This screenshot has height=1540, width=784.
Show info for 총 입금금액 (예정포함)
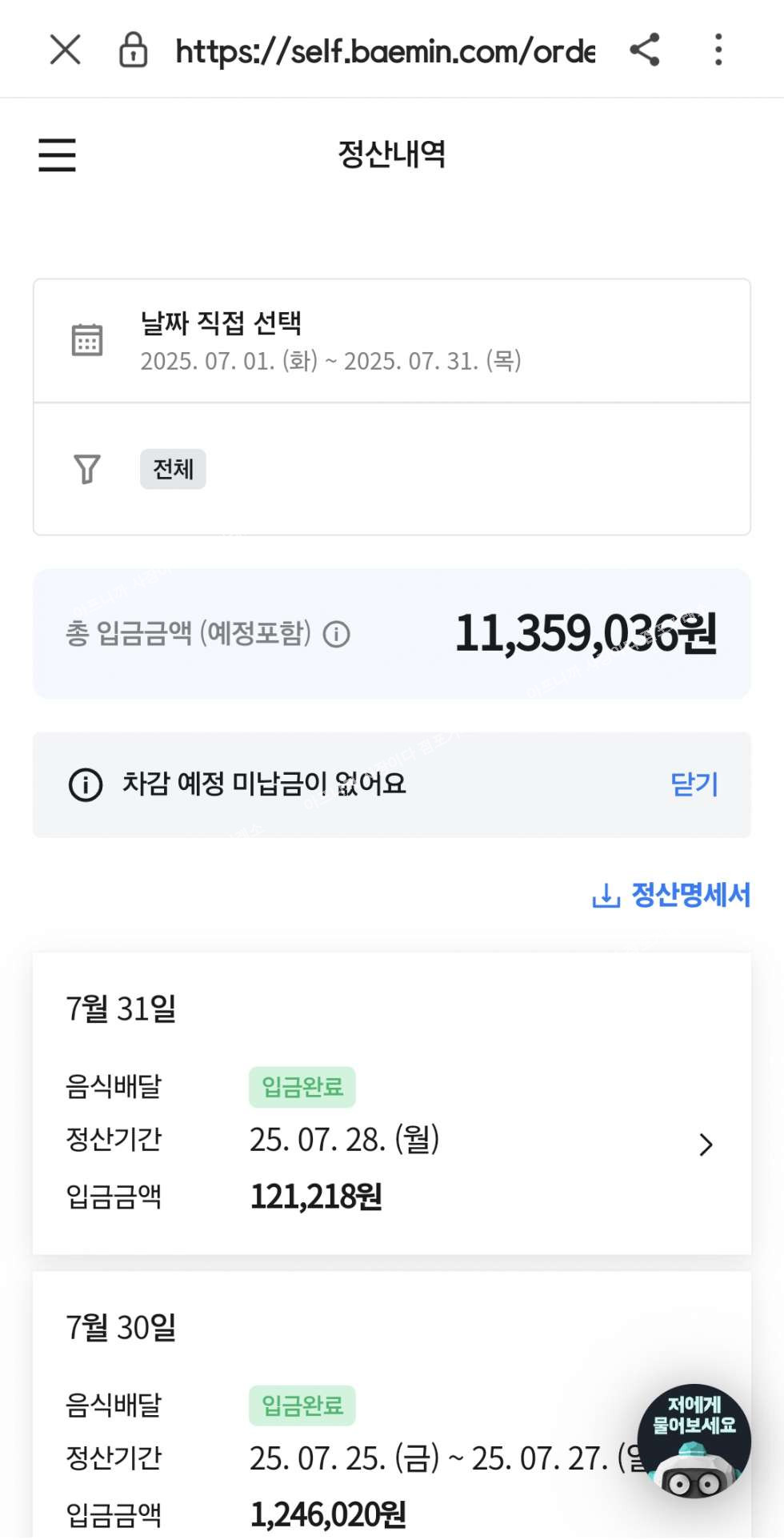click(x=337, y=635)
